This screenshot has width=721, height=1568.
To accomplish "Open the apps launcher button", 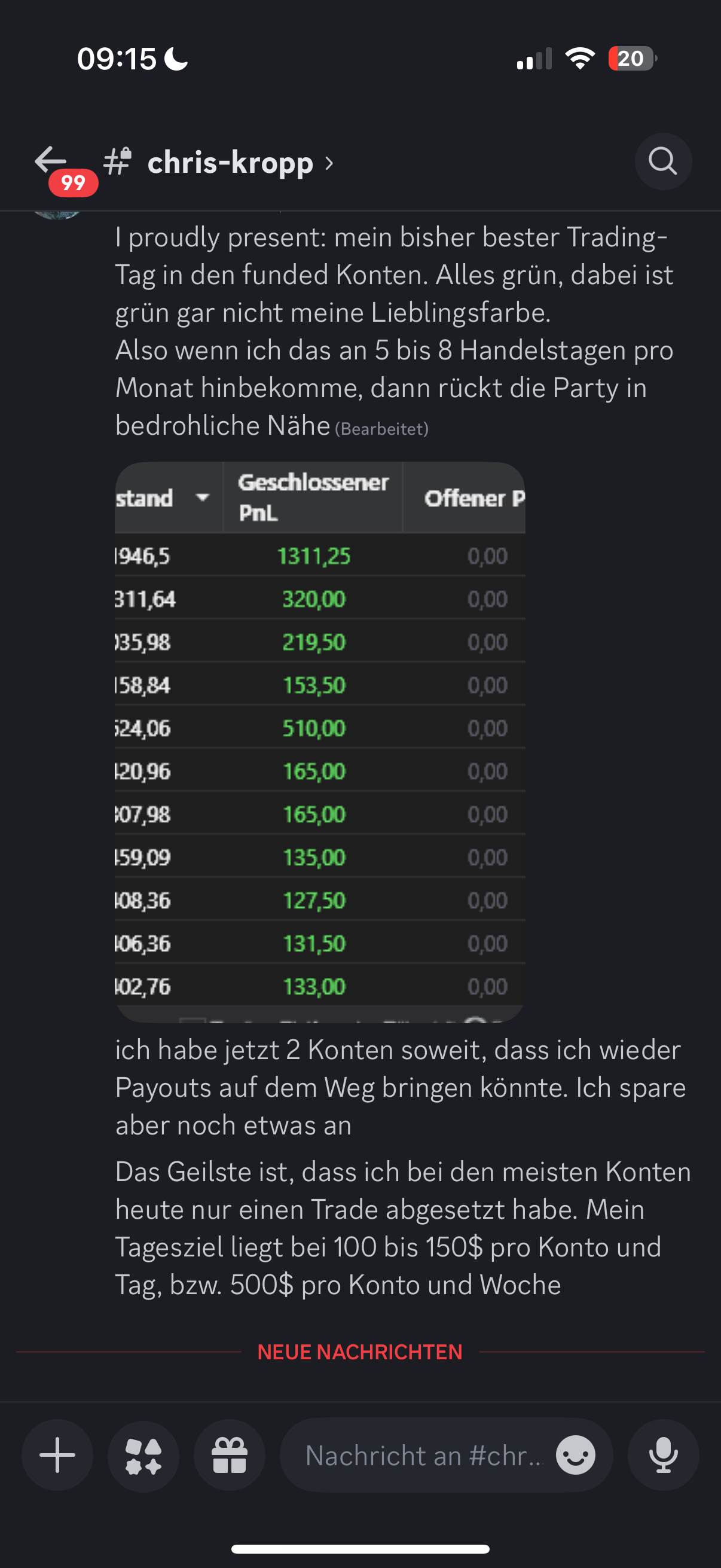I will click(143, 1456).
